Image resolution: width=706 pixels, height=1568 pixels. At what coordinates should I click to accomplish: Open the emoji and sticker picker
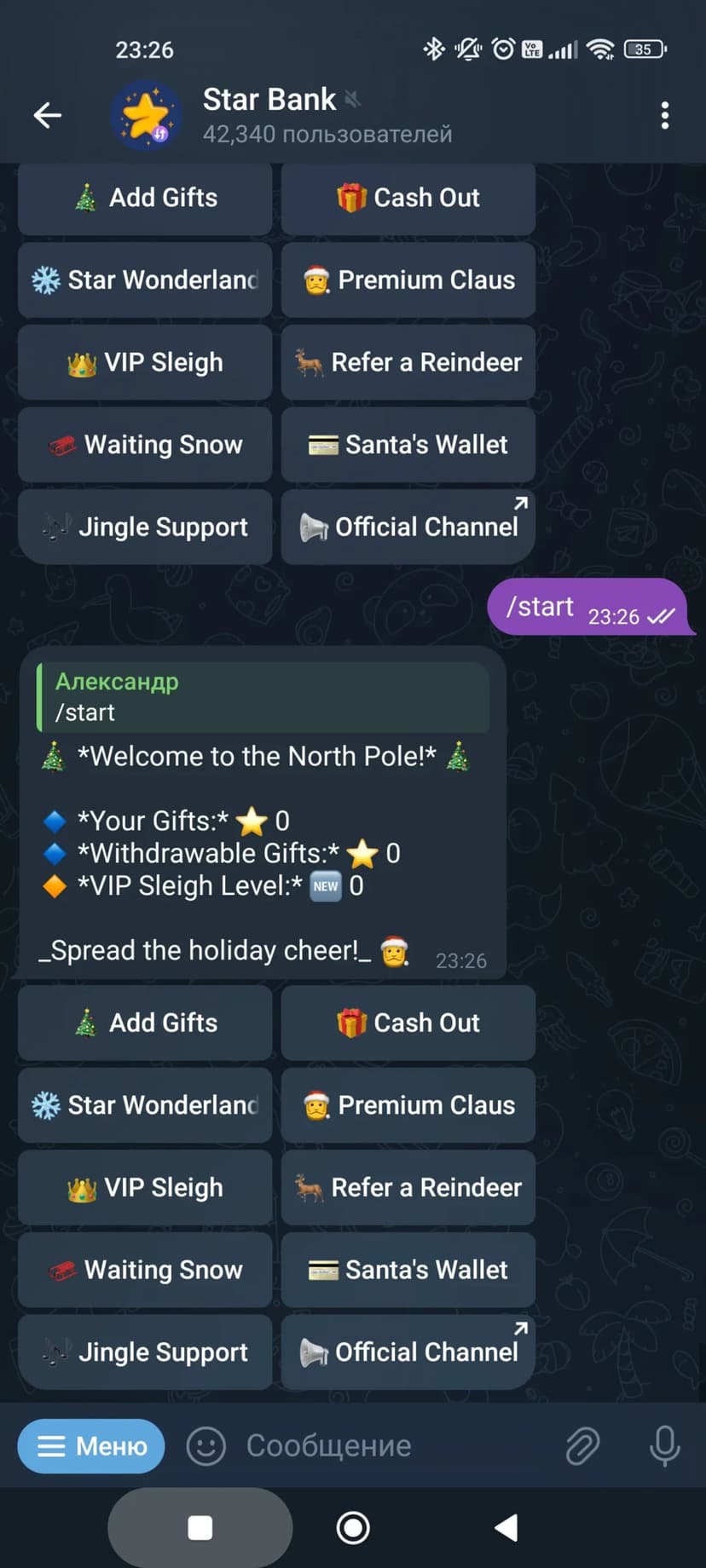point(205,1446)
